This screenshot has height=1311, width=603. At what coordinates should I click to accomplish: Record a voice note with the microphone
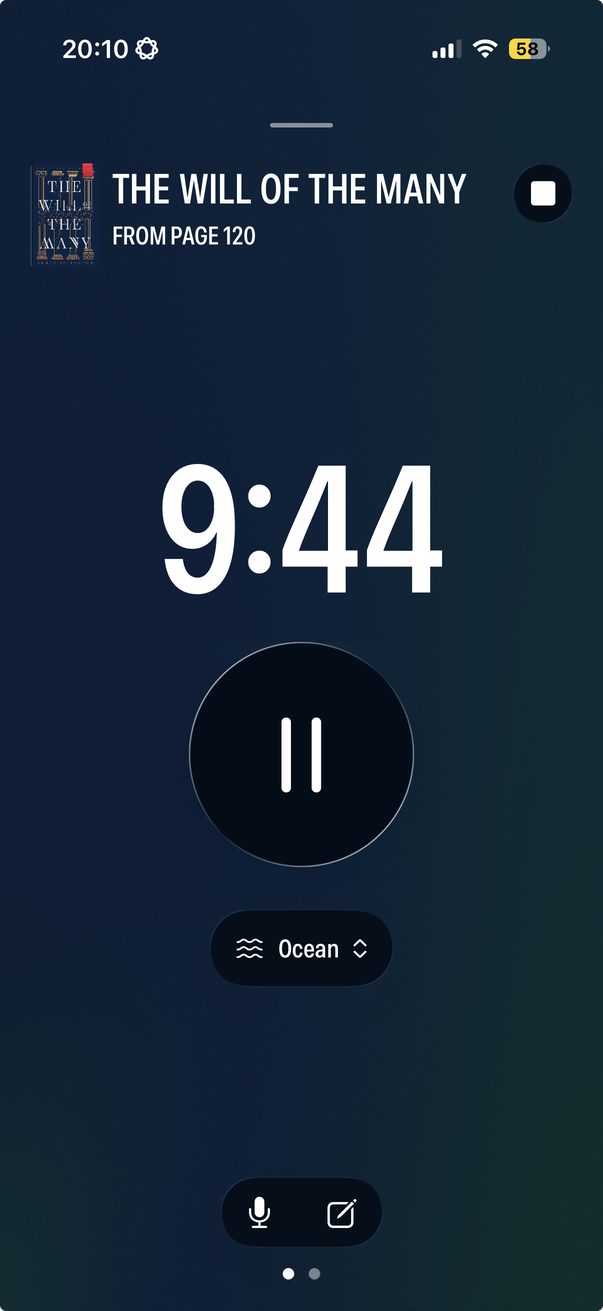tap(260, 1213)
